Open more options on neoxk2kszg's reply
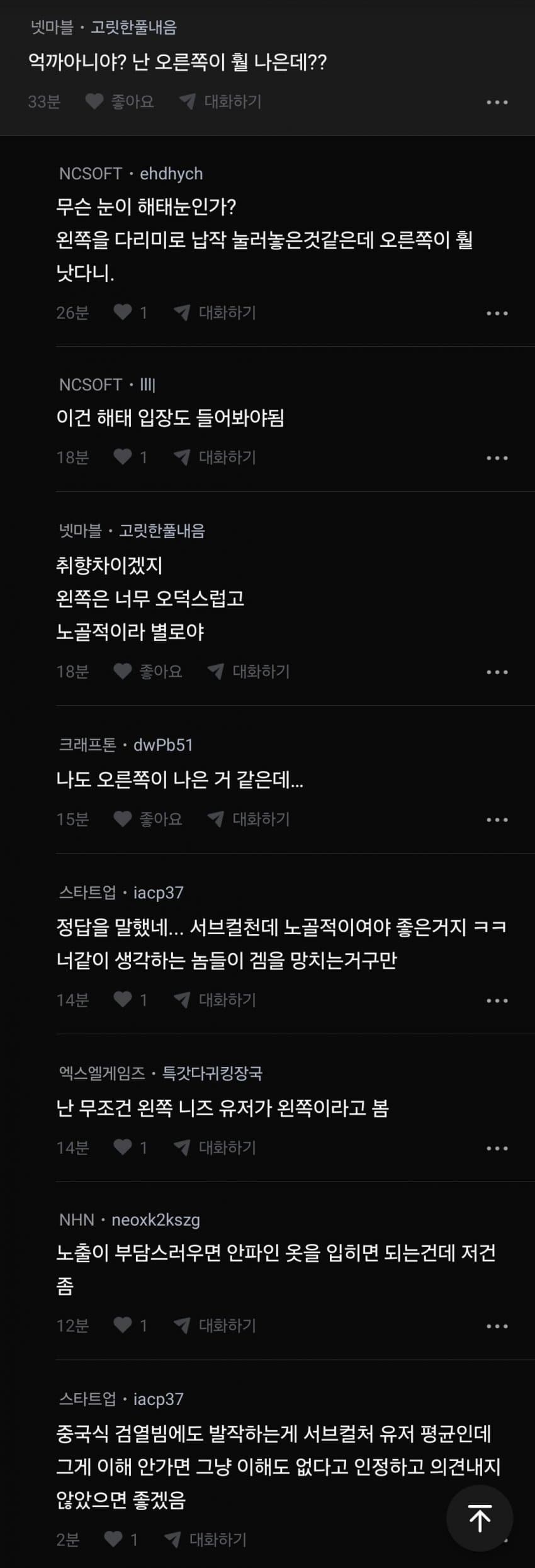 coord(497,1326)
